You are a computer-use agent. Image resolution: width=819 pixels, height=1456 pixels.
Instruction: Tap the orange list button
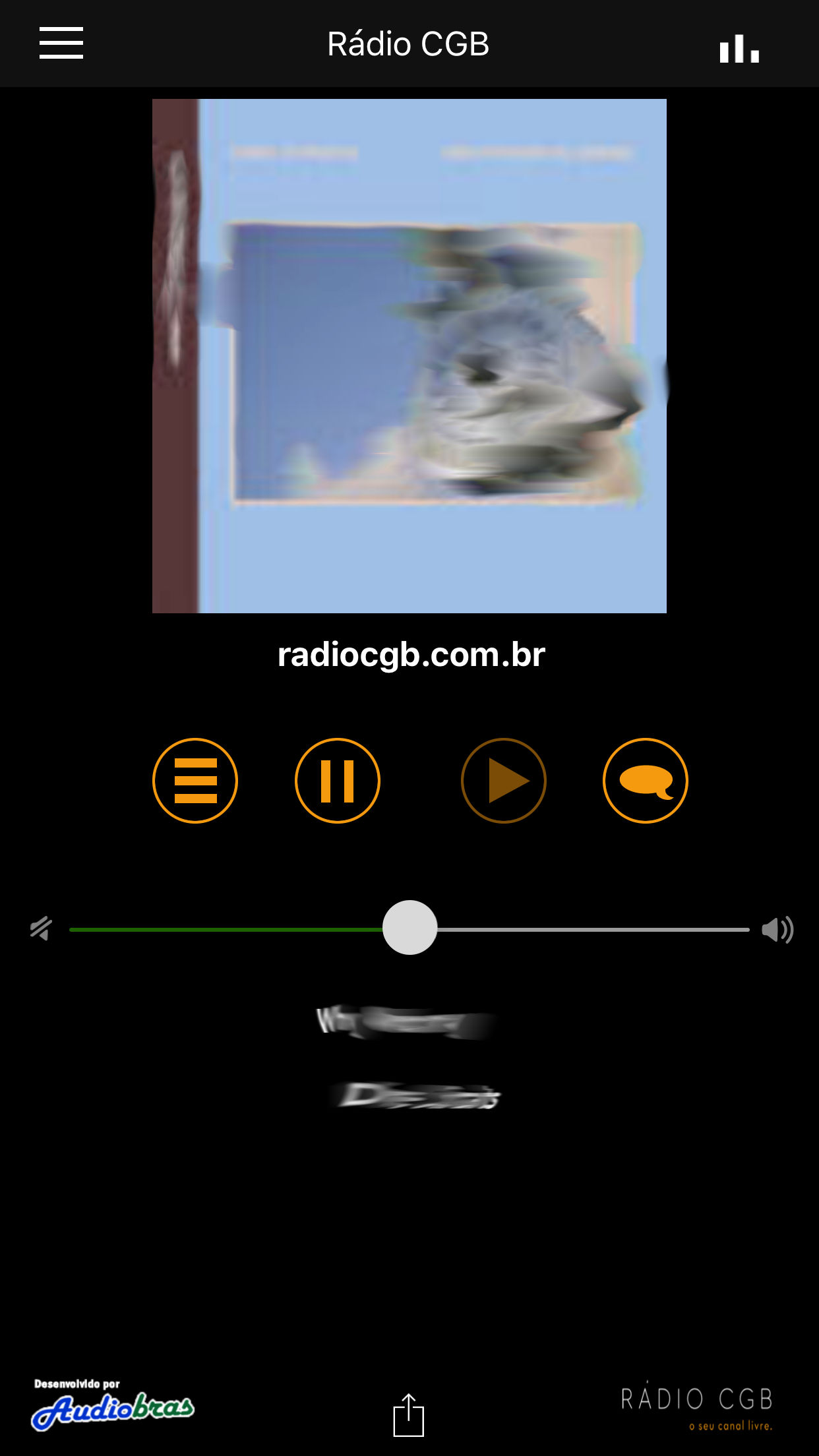(195, 781)
